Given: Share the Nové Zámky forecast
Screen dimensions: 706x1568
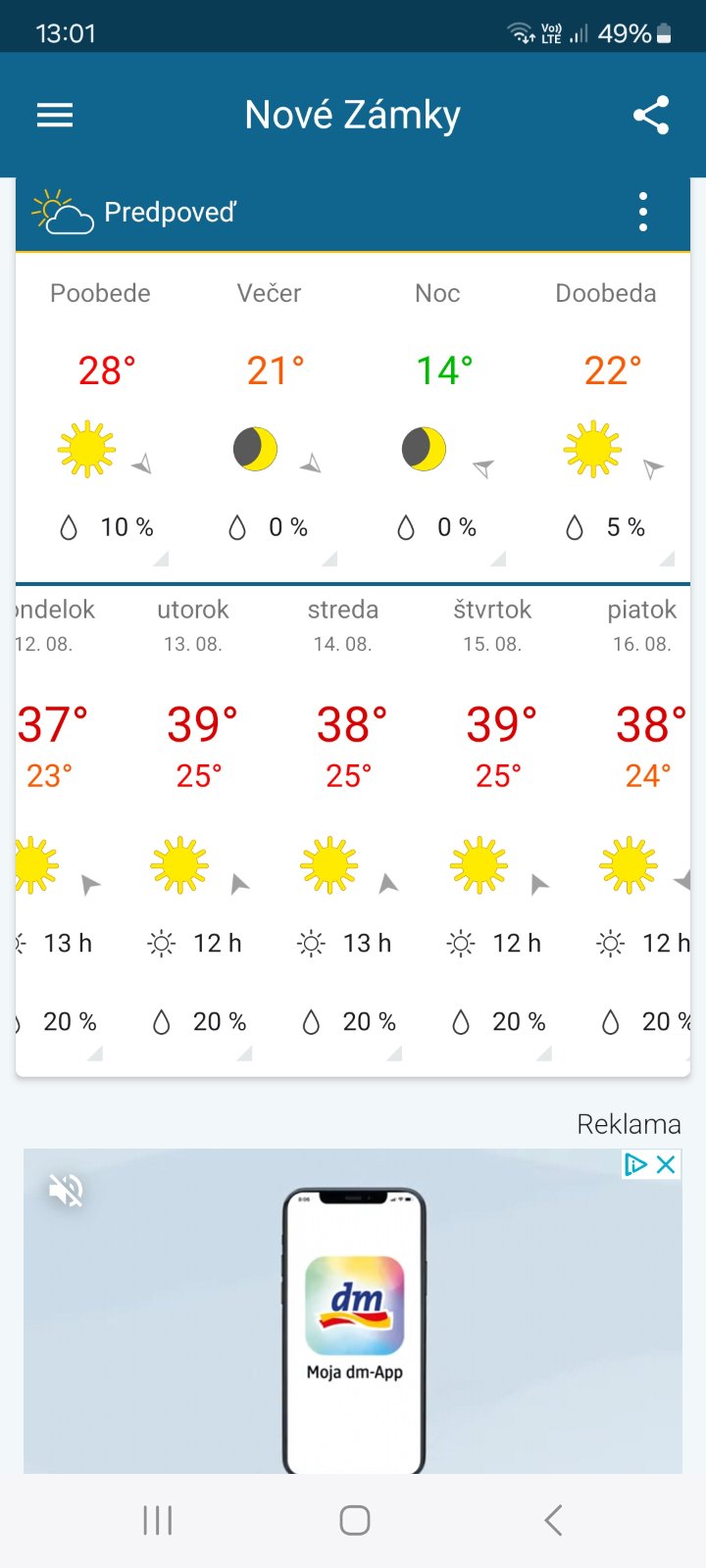Looking at the screenshot, I should coord(651,116).
